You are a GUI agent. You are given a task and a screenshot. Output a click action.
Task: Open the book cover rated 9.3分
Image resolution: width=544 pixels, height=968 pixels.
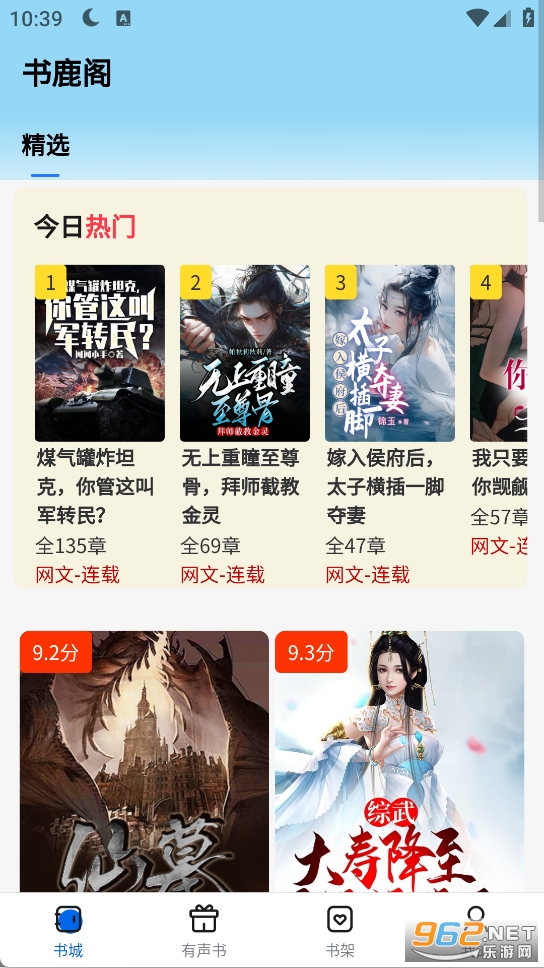pos(400,761)
